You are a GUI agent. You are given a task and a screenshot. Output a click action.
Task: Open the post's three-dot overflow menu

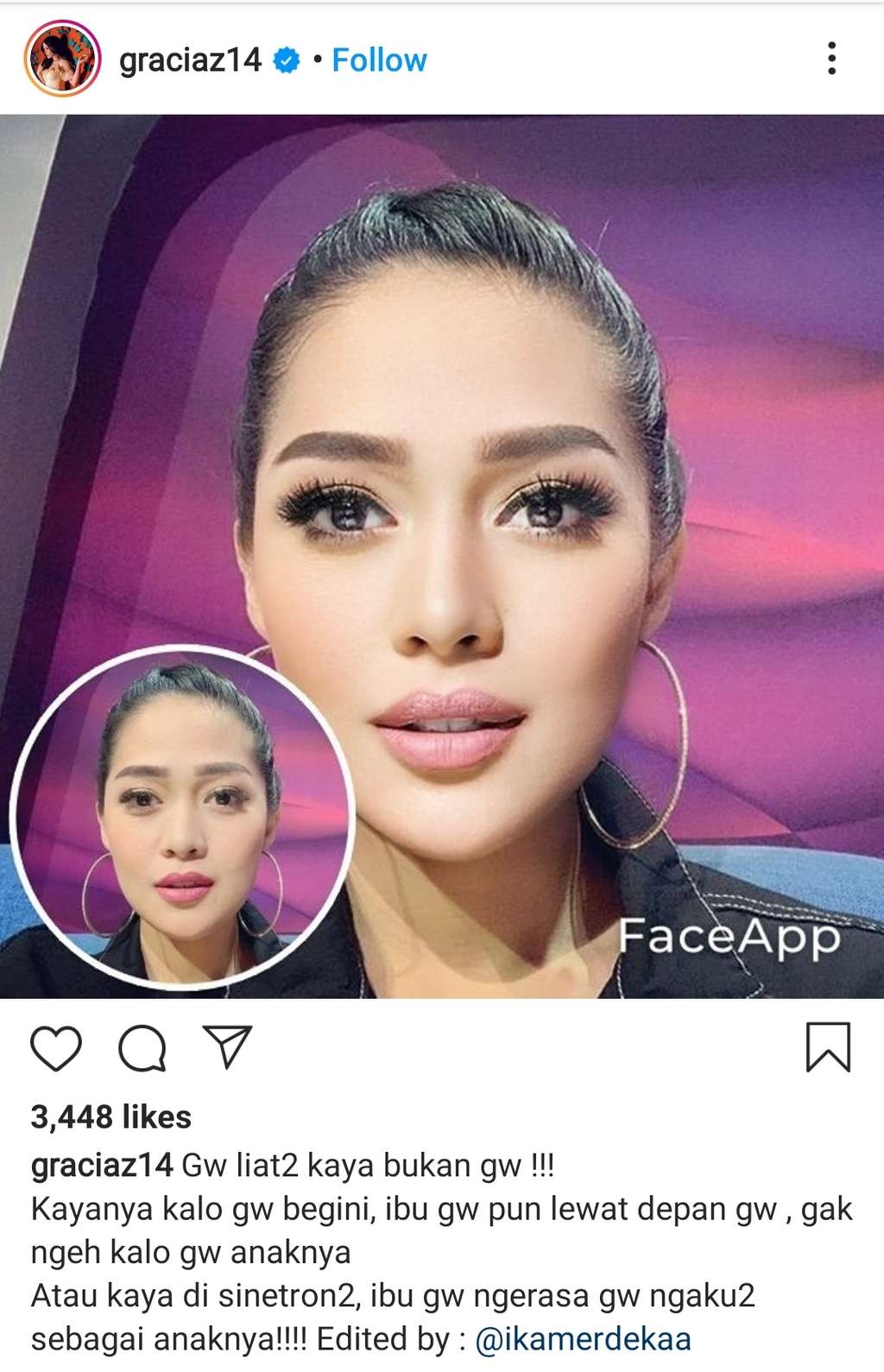click(831, 58)
